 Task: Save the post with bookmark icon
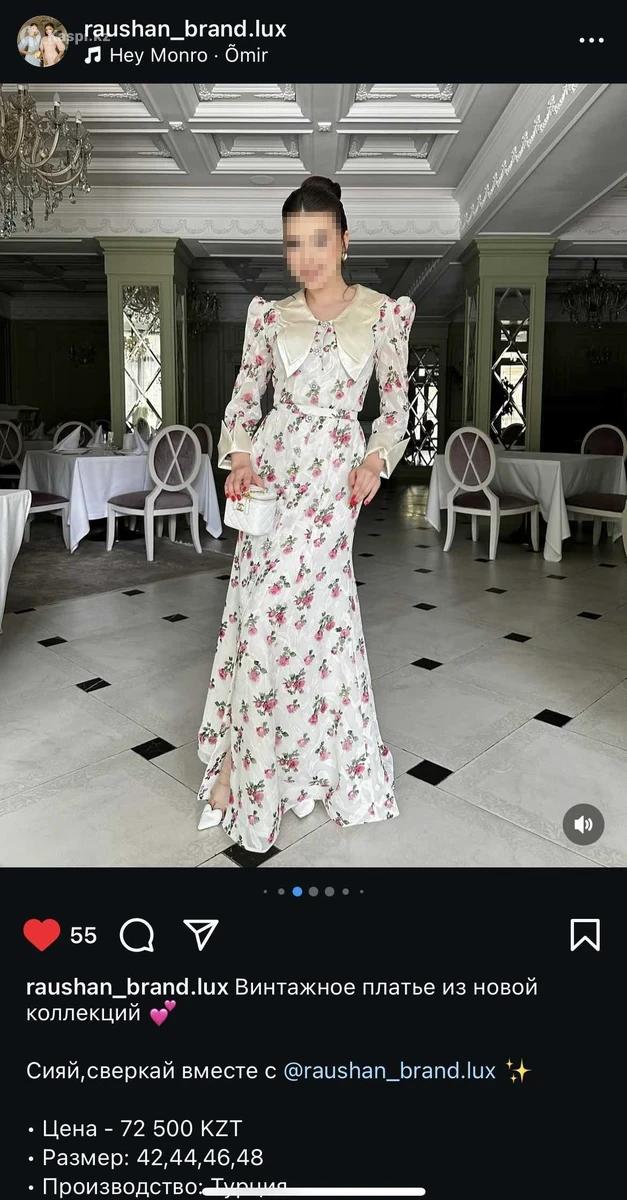click(585, 935)
